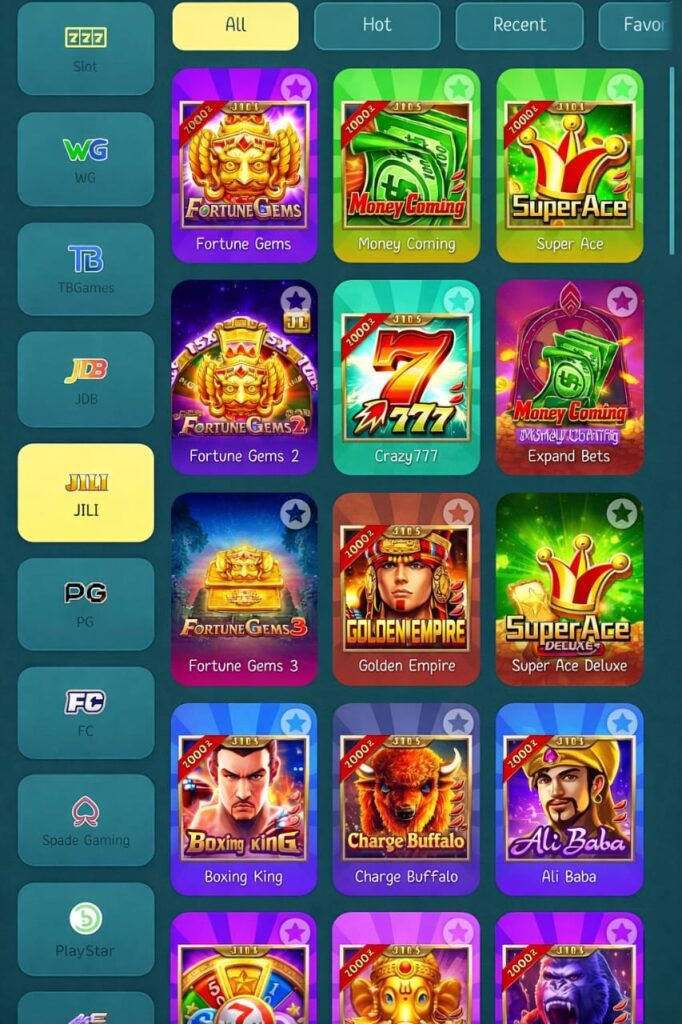Choose TBGames provider

[x=86, y=269]
